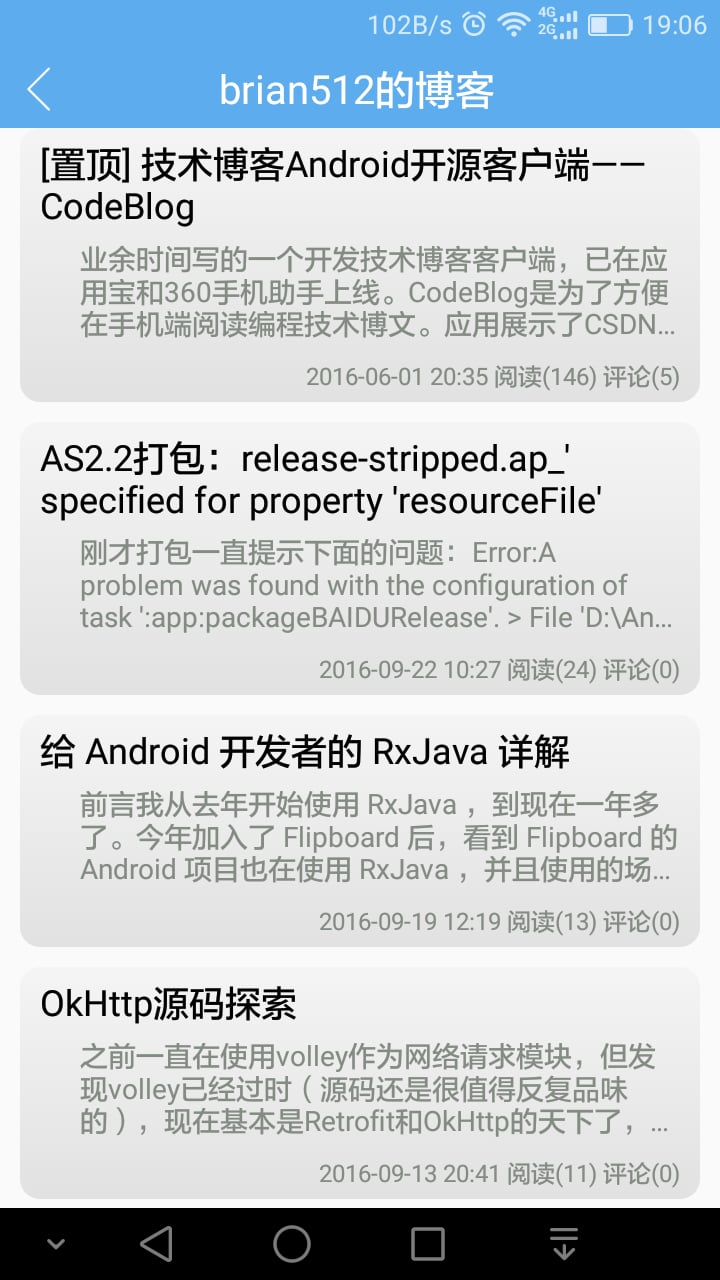This screenshot has height=1280, width=720.
Task: Tap the system back triangle
Action: pos(156,1244)
